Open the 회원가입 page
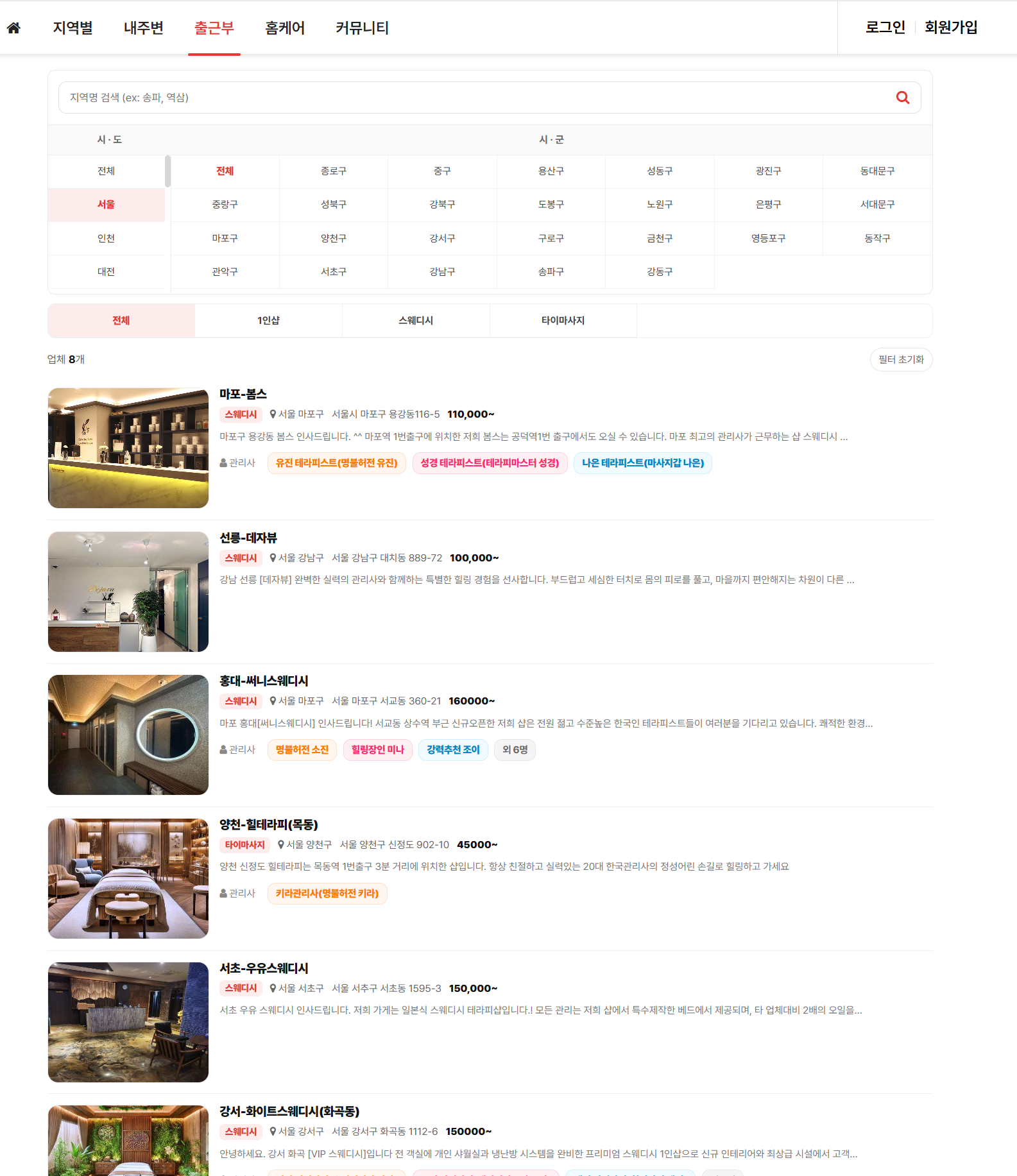The width and height of the screenshot is (1017, 1176). (950, 27)
